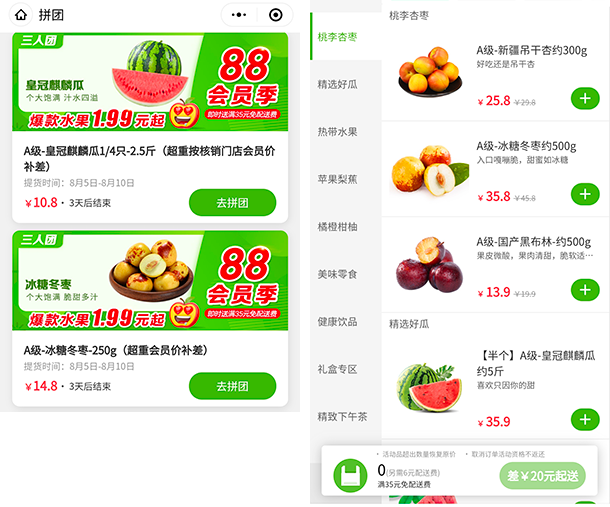Add half 皇冠麒麟瓜 to the cart
Viewport: 610px width, 507px height.
pos(585,419)
